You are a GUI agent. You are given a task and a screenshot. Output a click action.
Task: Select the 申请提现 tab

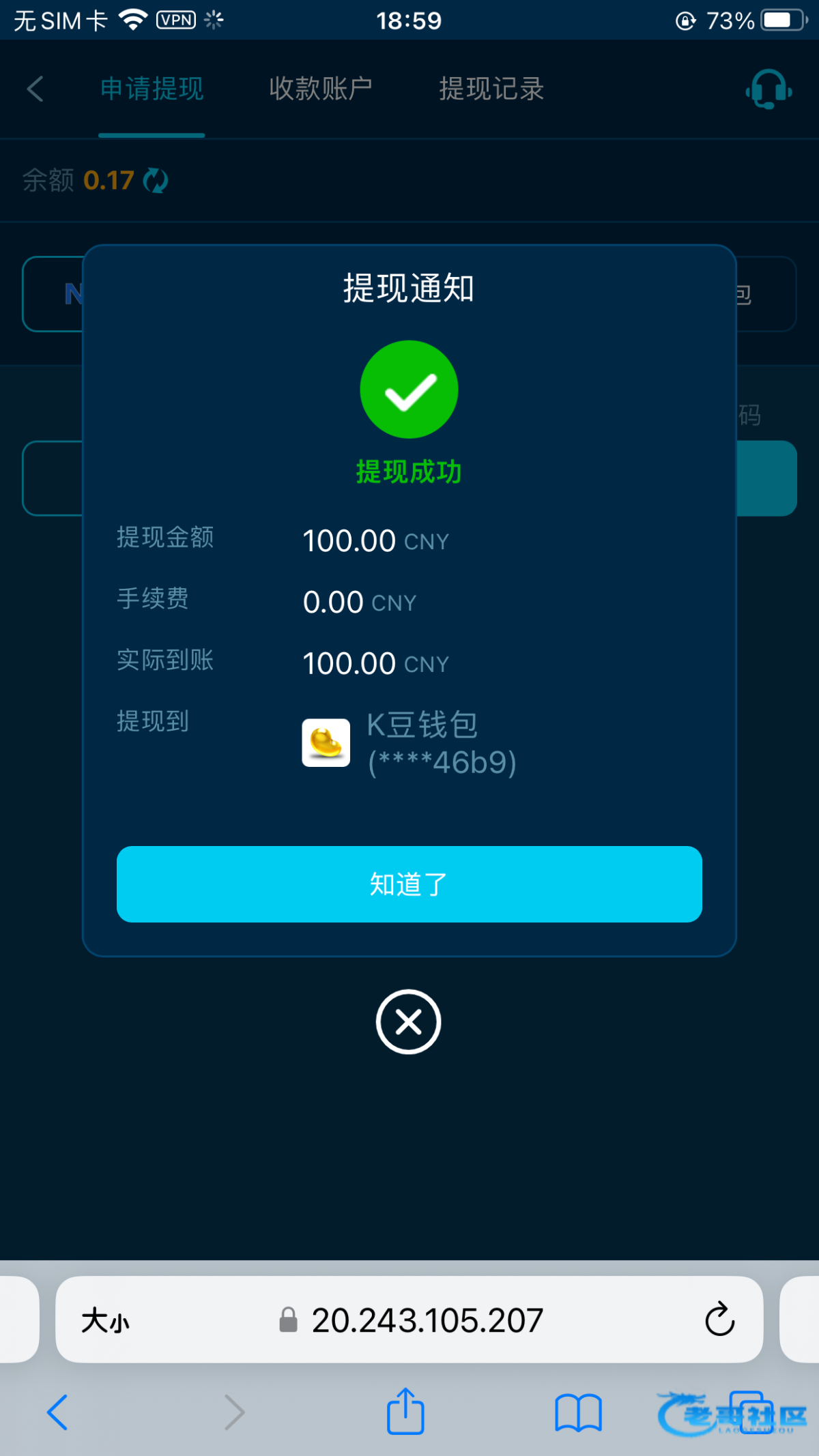pyautogui.click(x=152, y=89)
